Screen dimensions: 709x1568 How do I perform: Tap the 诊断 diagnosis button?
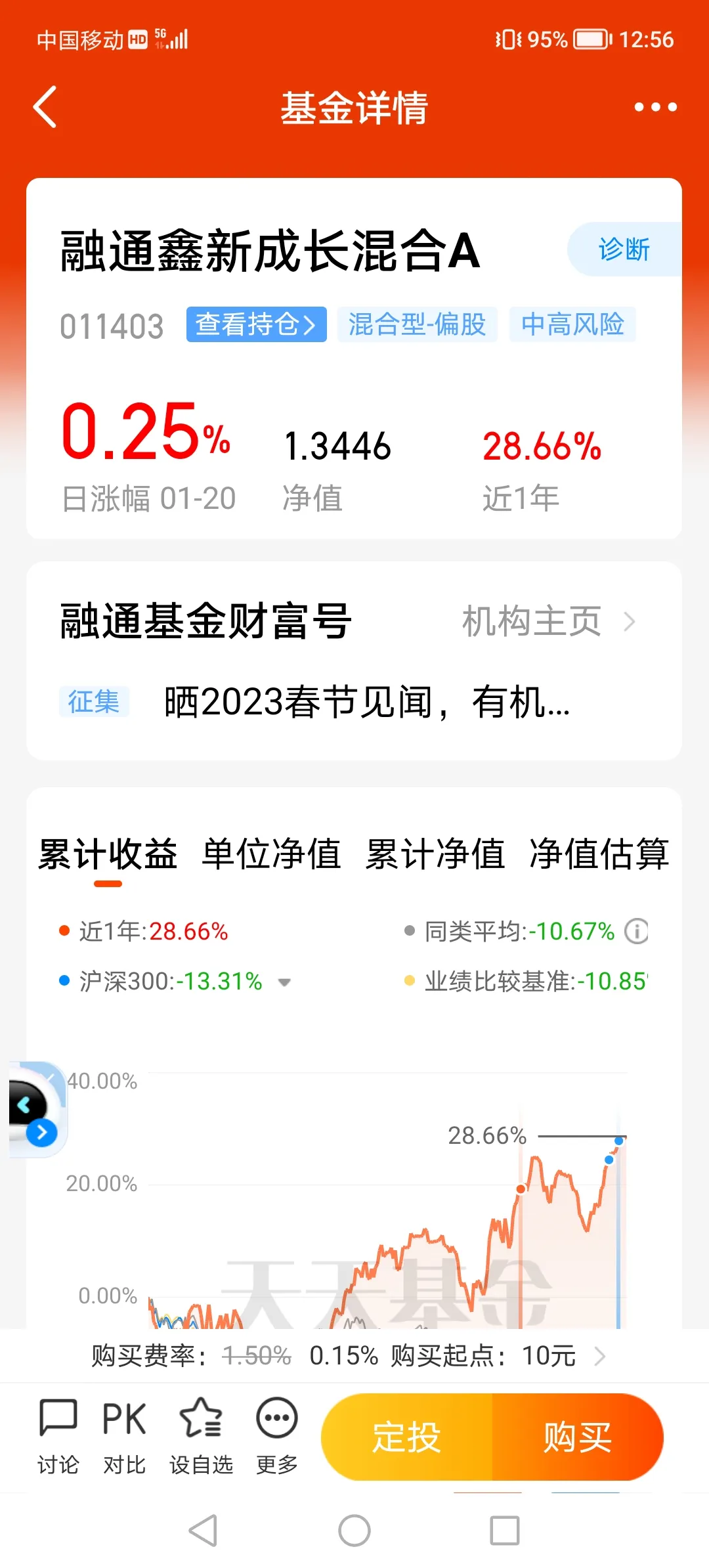click(x=624, y=250)
